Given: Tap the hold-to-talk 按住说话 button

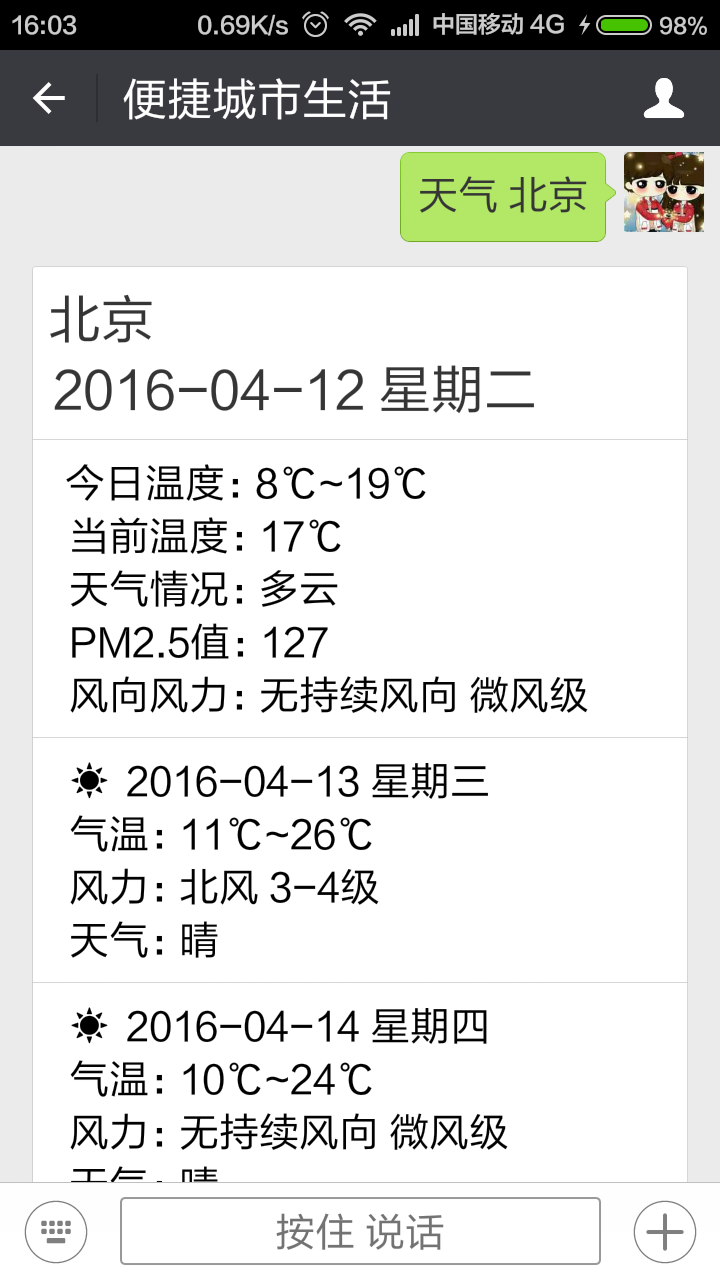Looking at the screenshot, I should 360,1232.
